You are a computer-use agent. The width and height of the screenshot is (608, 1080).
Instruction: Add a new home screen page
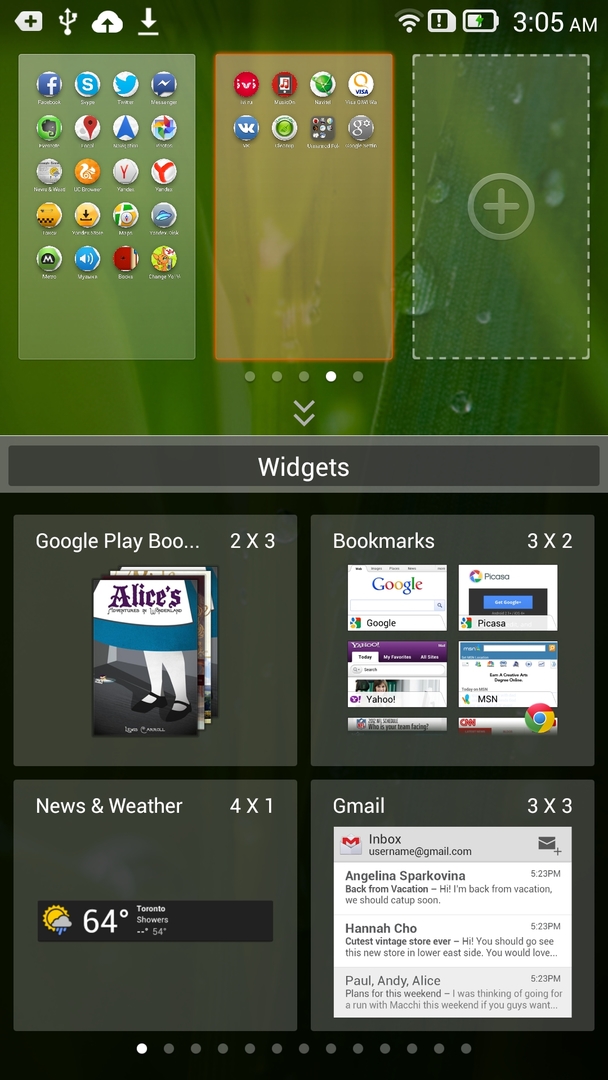click(501, 207)
